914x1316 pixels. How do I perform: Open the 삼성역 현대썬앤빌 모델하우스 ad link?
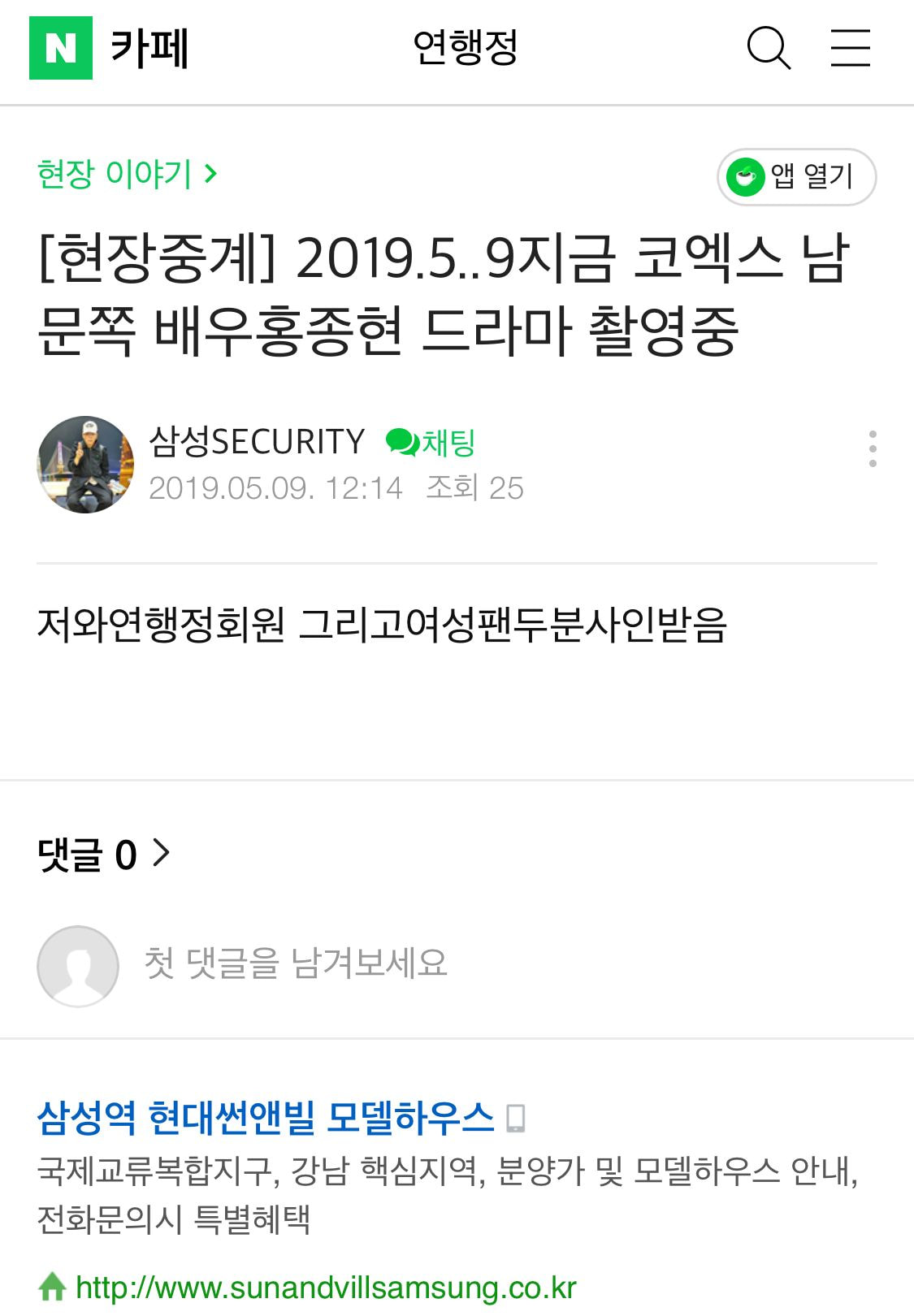pyautogui.click(x=266, y=1118)
